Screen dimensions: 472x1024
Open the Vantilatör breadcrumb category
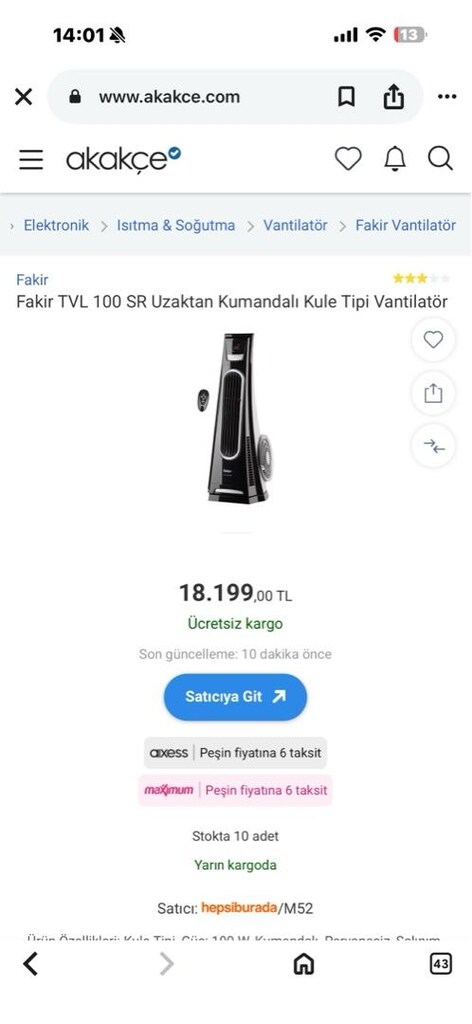tap(295, 225)
